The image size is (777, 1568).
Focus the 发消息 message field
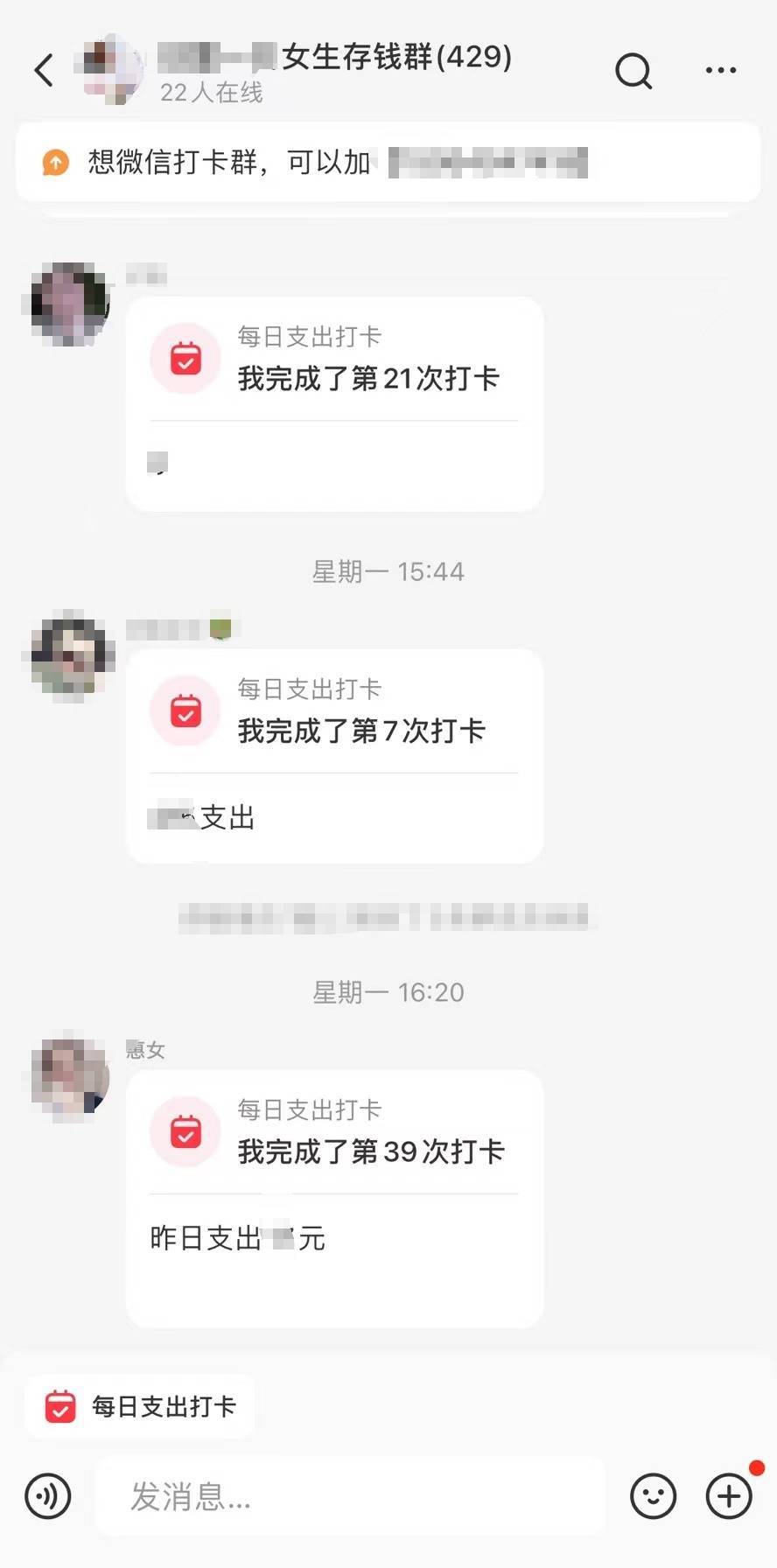click(350, 1496)
